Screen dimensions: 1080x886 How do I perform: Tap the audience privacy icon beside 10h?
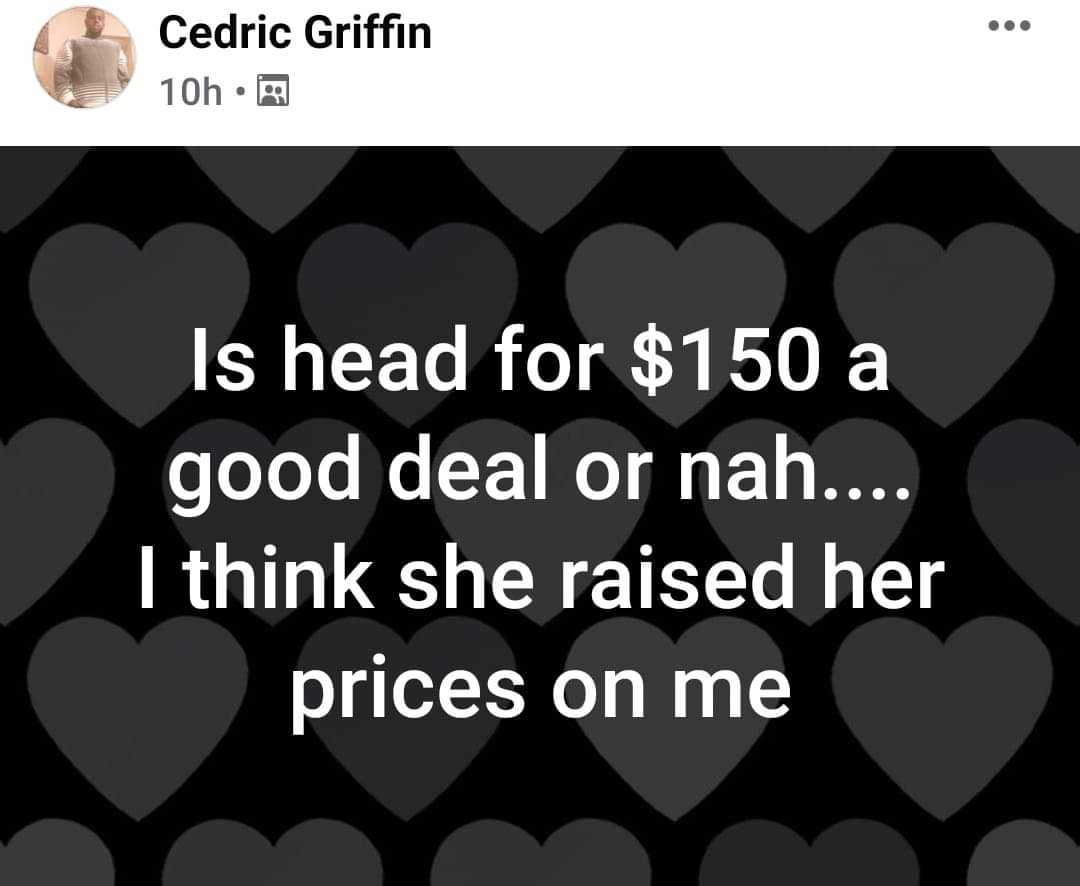[273, 93]
